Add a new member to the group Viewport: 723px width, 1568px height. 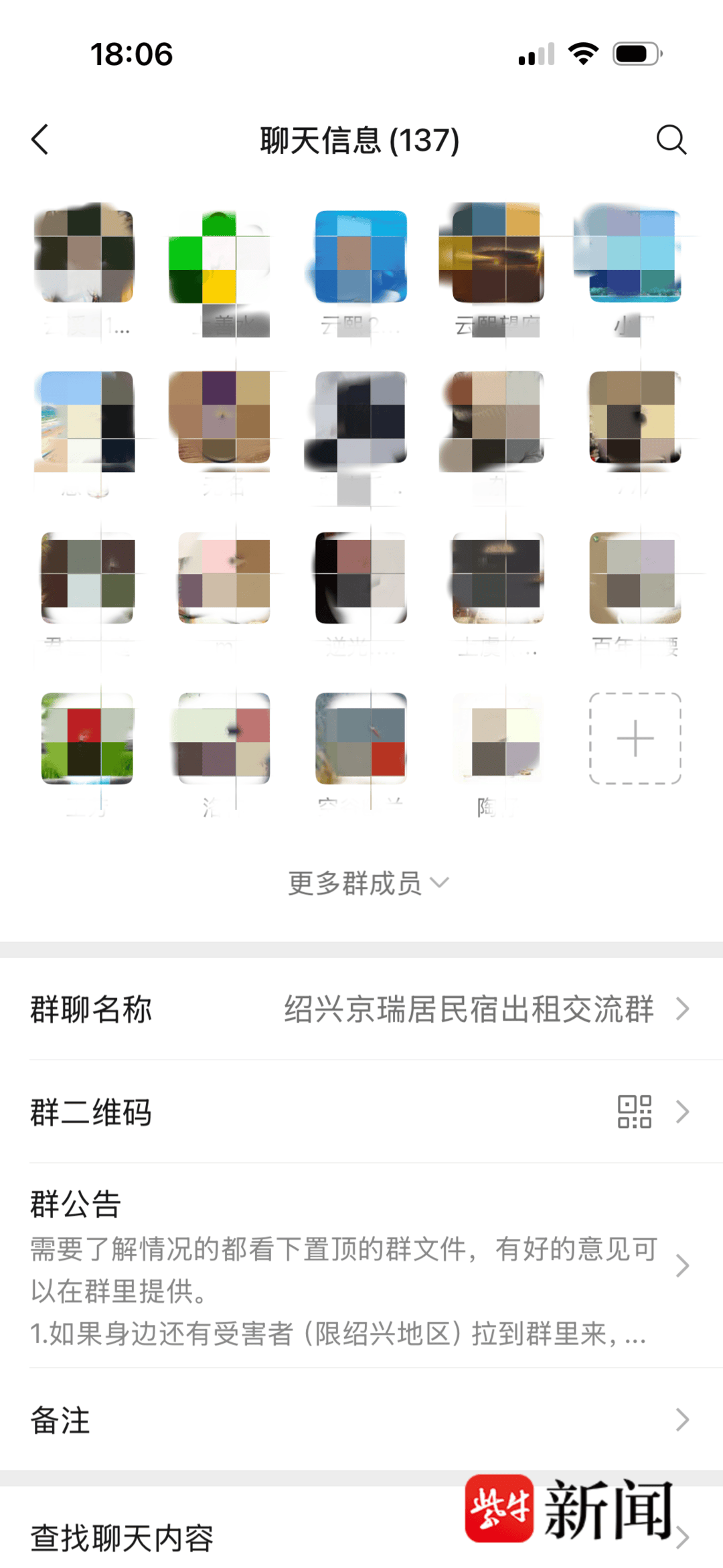635,738
